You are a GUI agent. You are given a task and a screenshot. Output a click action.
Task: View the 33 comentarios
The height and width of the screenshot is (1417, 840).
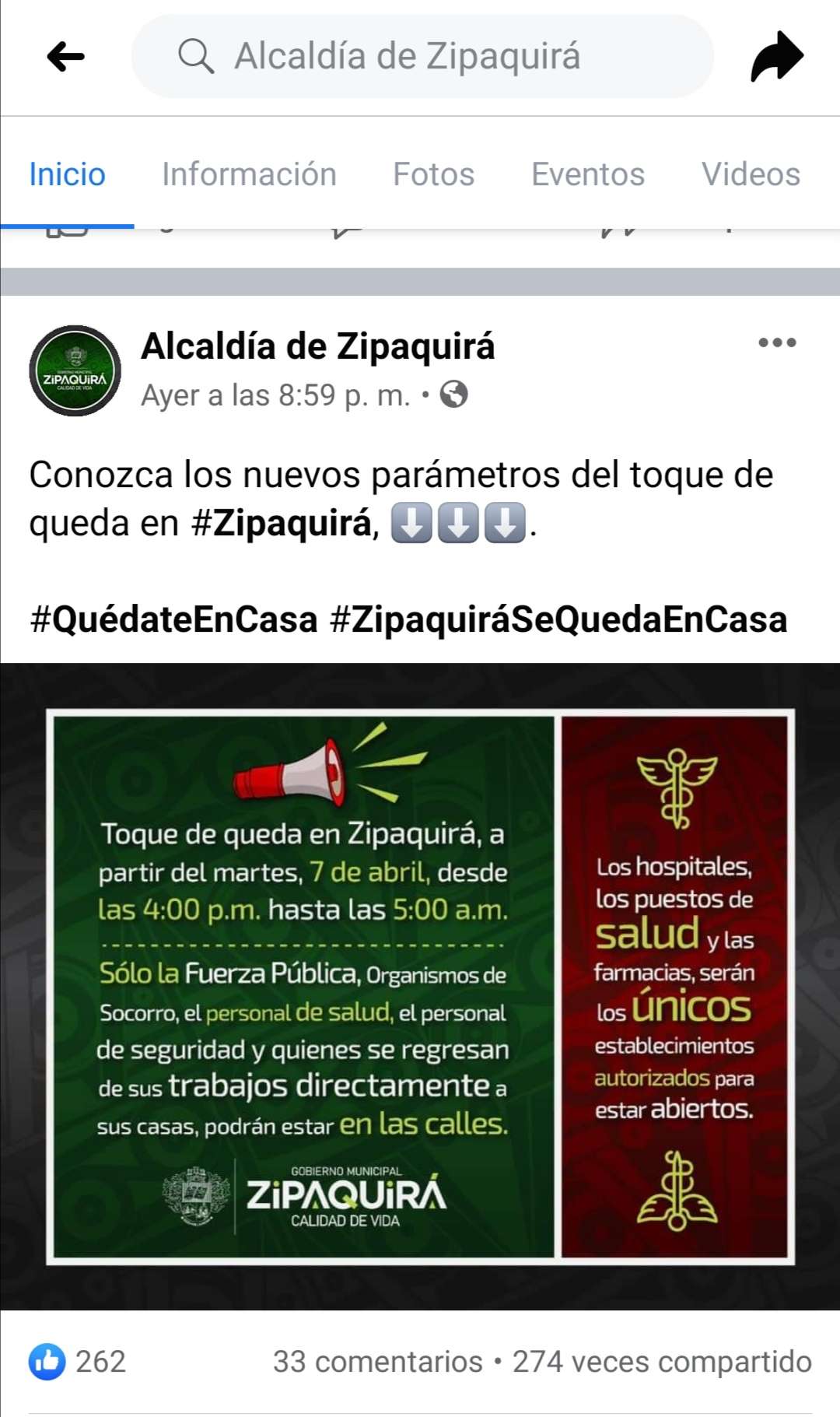click(377, 1362)
